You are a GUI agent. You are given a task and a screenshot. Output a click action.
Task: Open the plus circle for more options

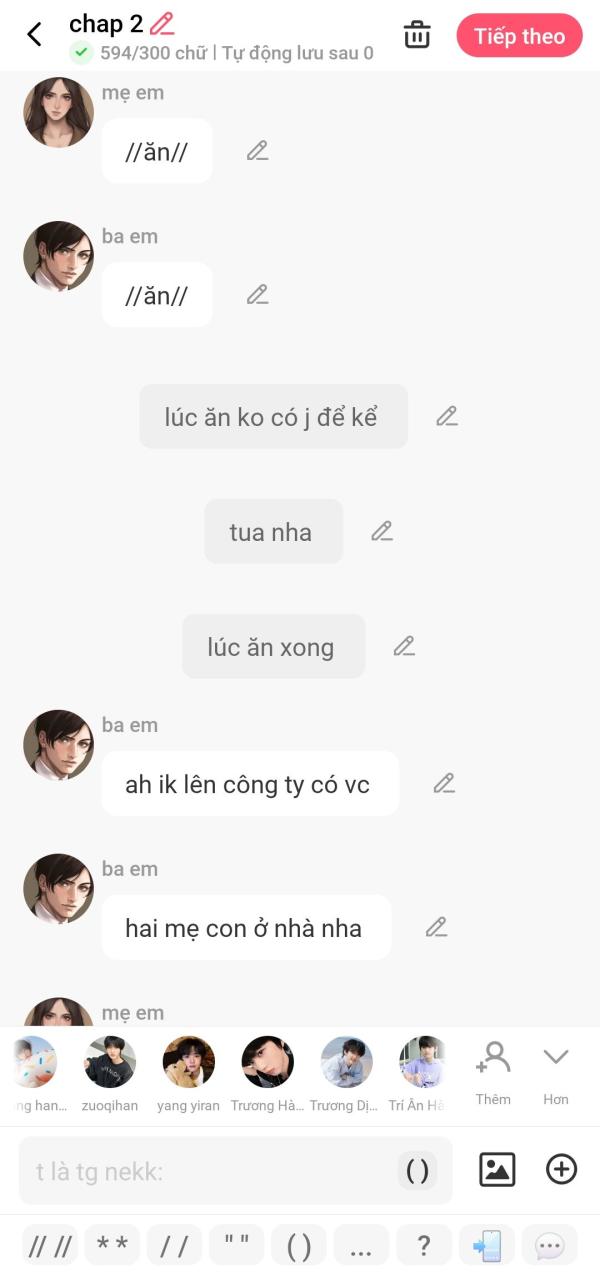(x=561, y=1169)
